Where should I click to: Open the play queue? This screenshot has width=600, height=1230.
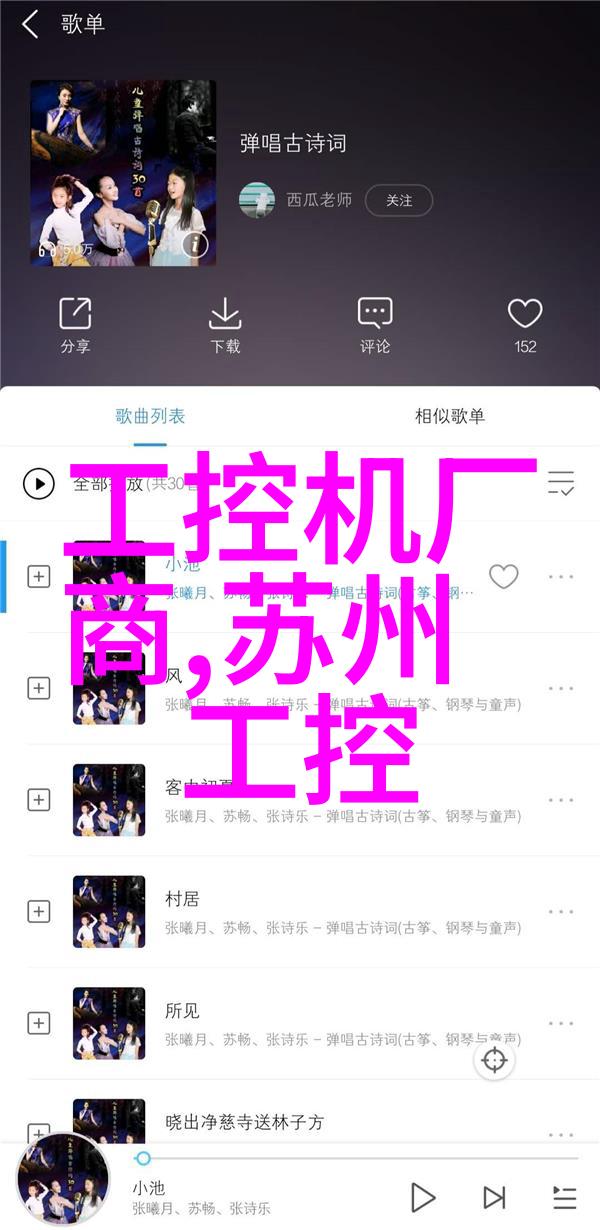(564, 1197)
